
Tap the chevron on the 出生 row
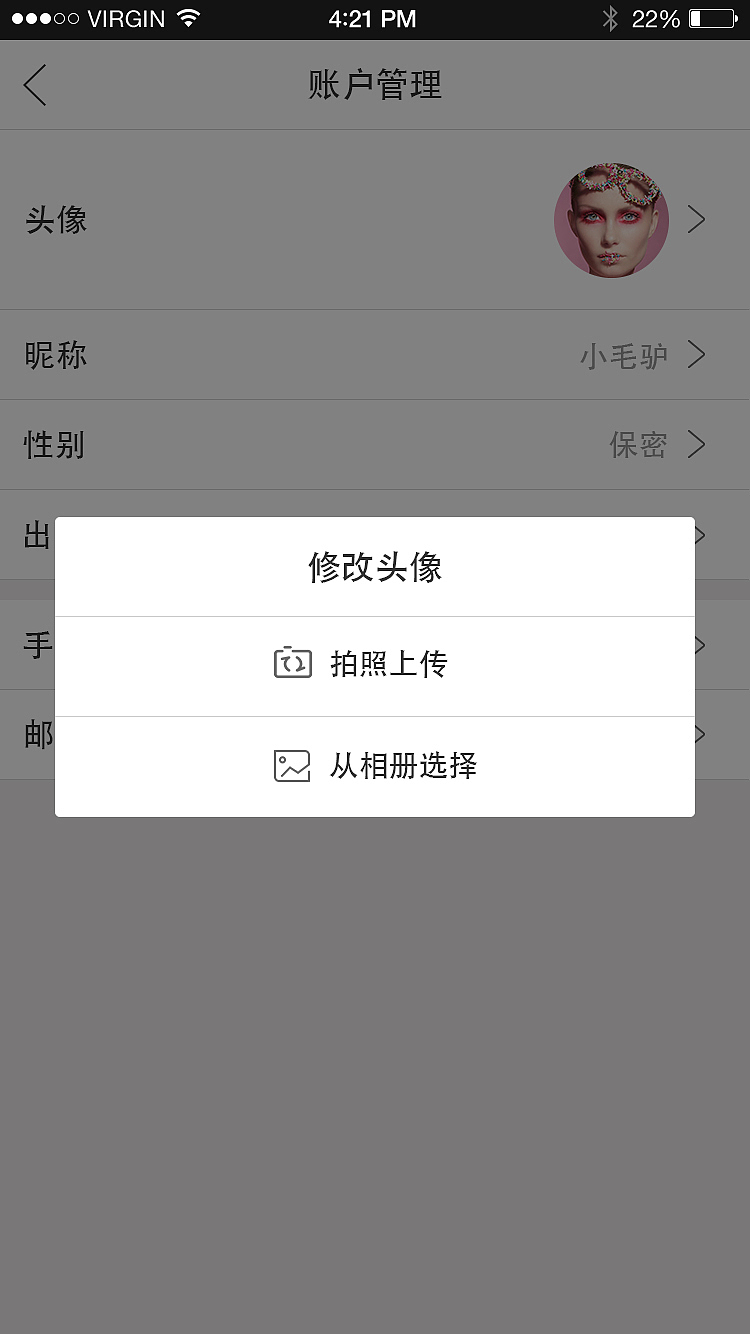[700, 535]
